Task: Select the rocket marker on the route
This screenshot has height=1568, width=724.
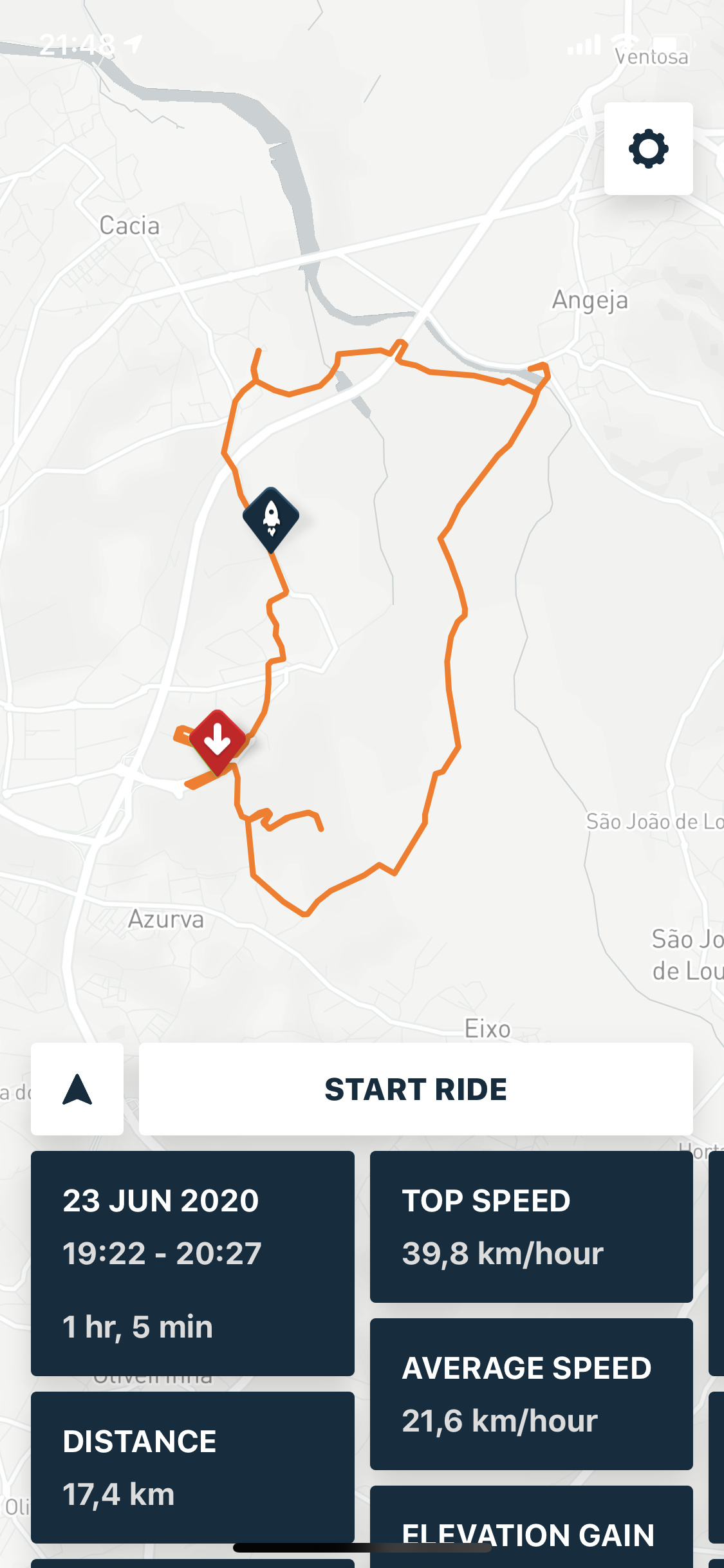Action: point(271,519)
